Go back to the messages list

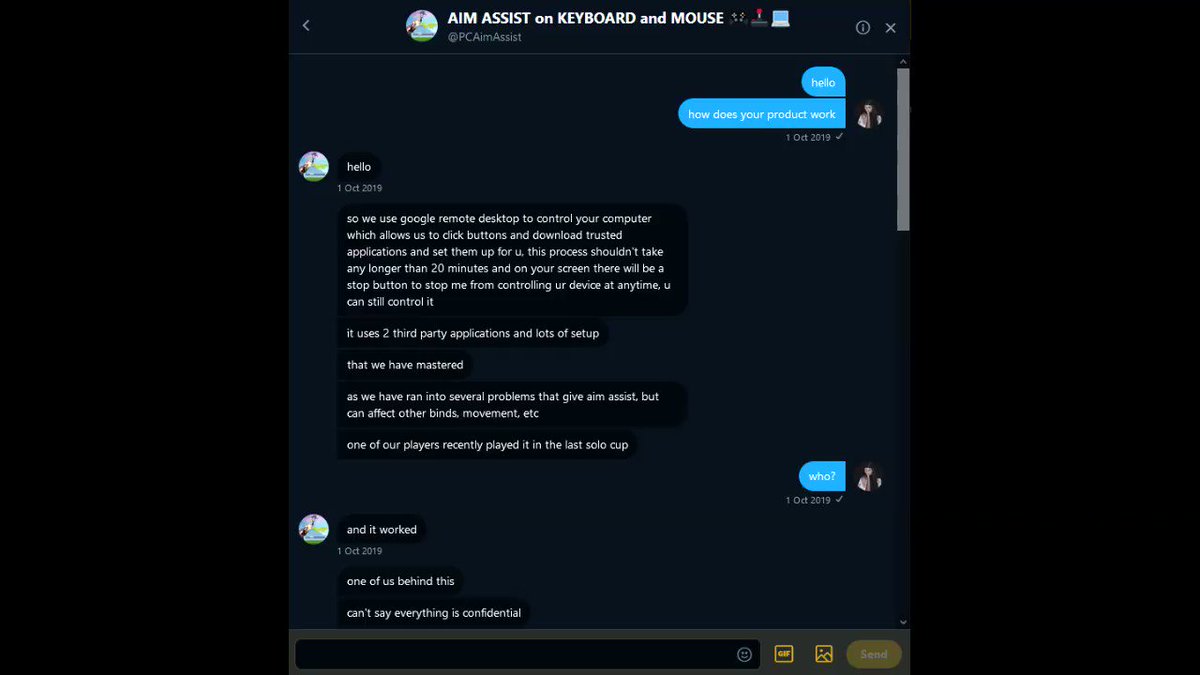click(306, 26)
